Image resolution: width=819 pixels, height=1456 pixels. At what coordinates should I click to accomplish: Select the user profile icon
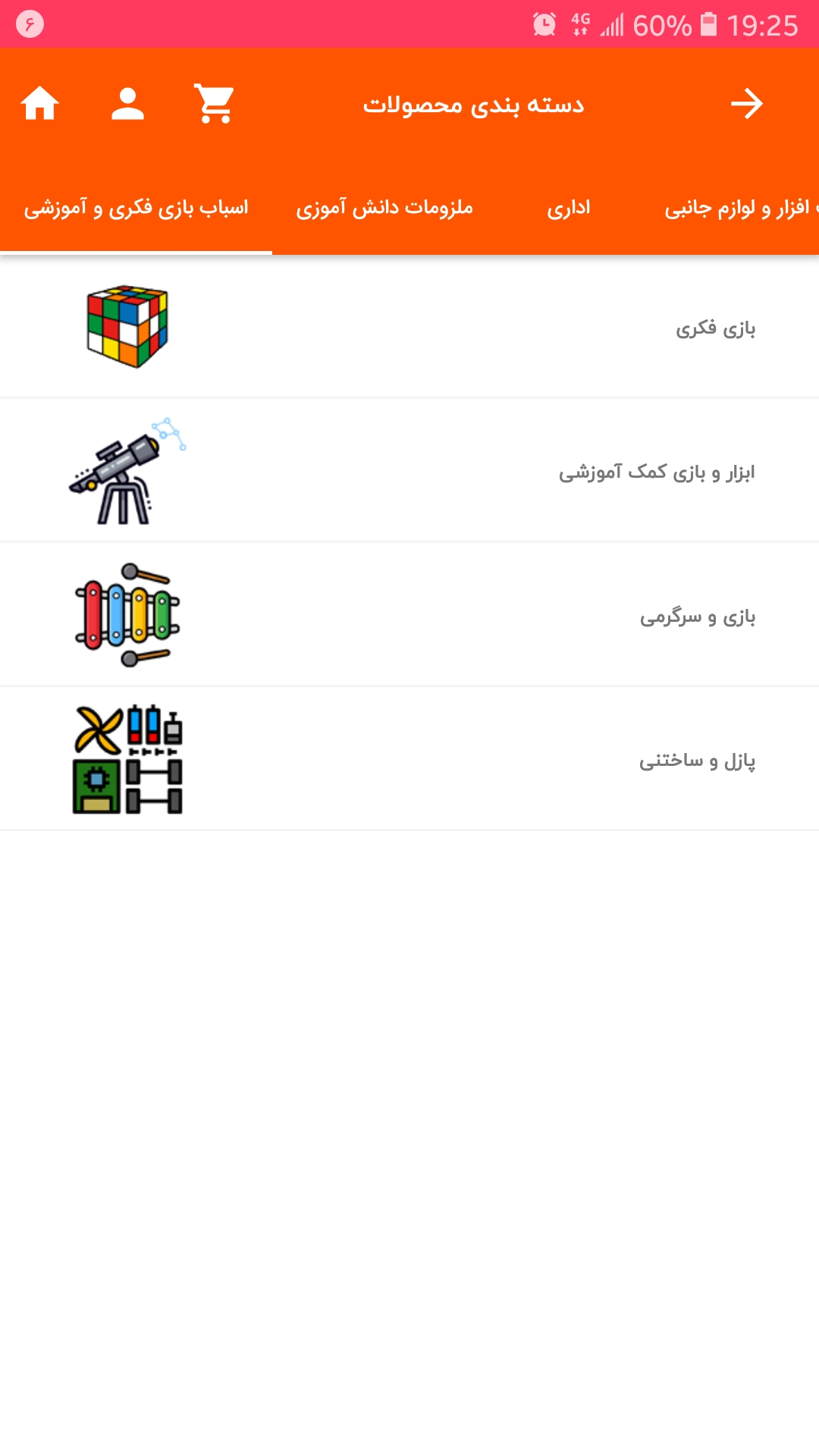coord(127,105)
